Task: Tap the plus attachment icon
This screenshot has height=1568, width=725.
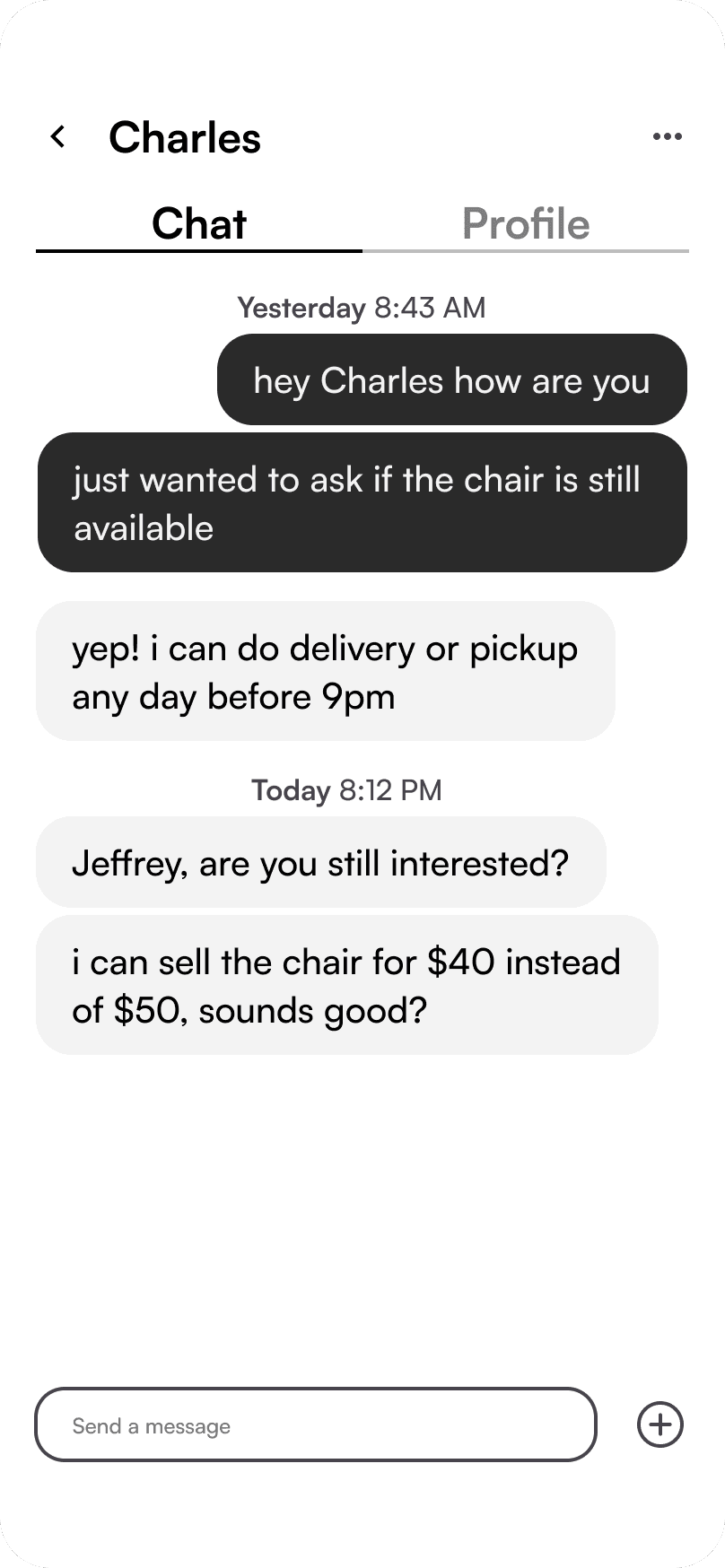Action: point(660,1424)
